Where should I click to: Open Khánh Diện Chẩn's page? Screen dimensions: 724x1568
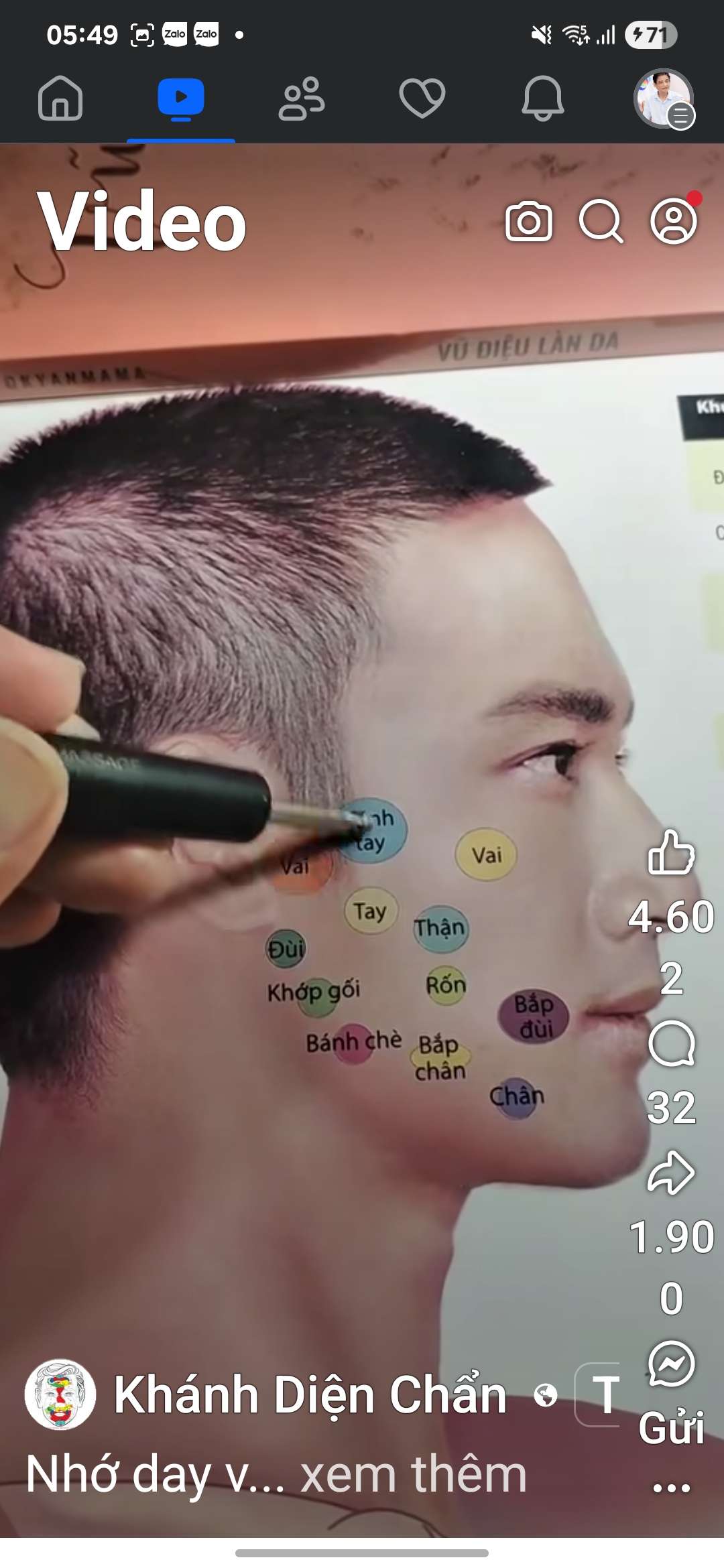[310, 1395]
